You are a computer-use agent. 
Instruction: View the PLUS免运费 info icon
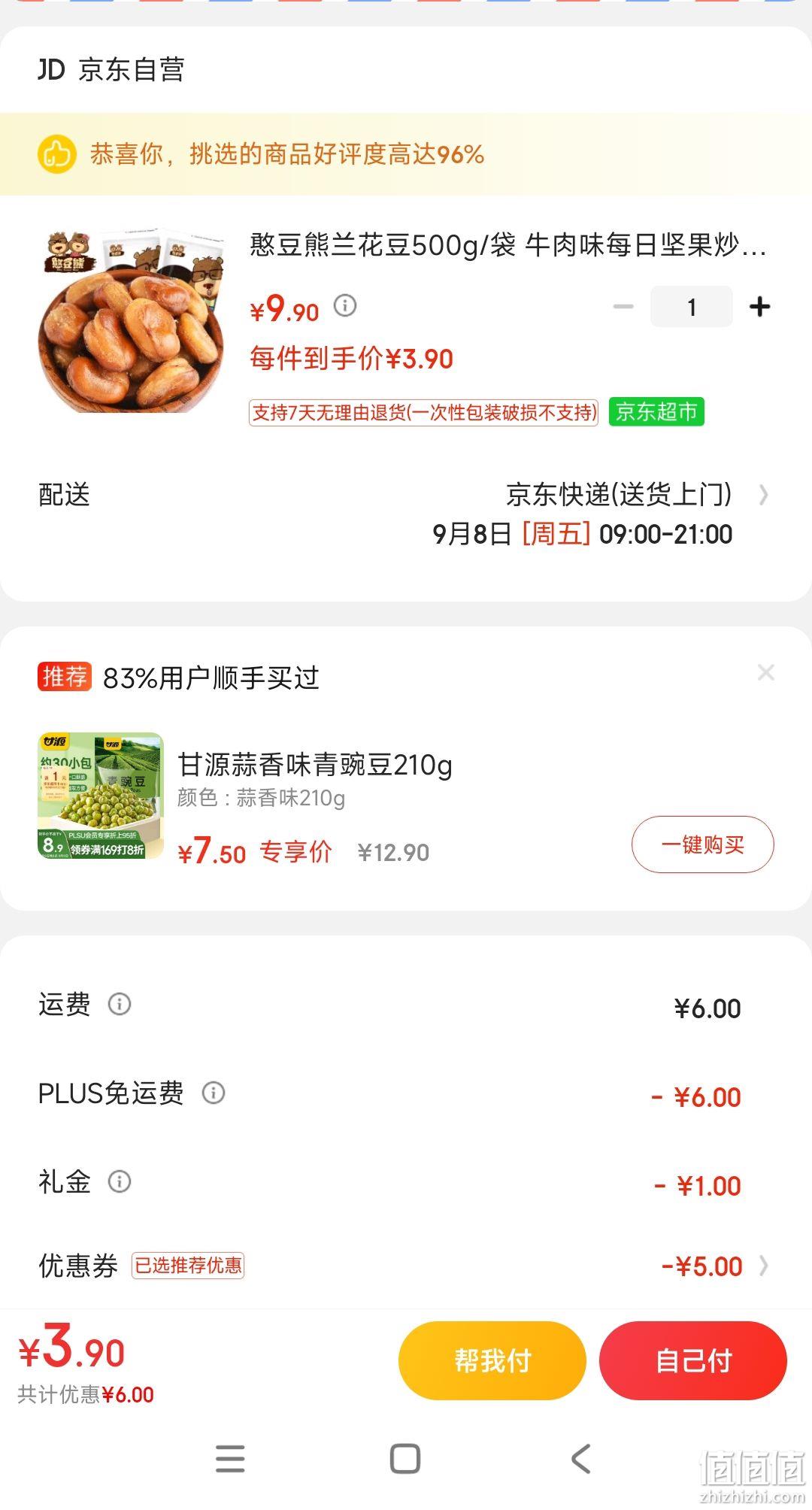pyautogui.click(x=214, y=1093)
